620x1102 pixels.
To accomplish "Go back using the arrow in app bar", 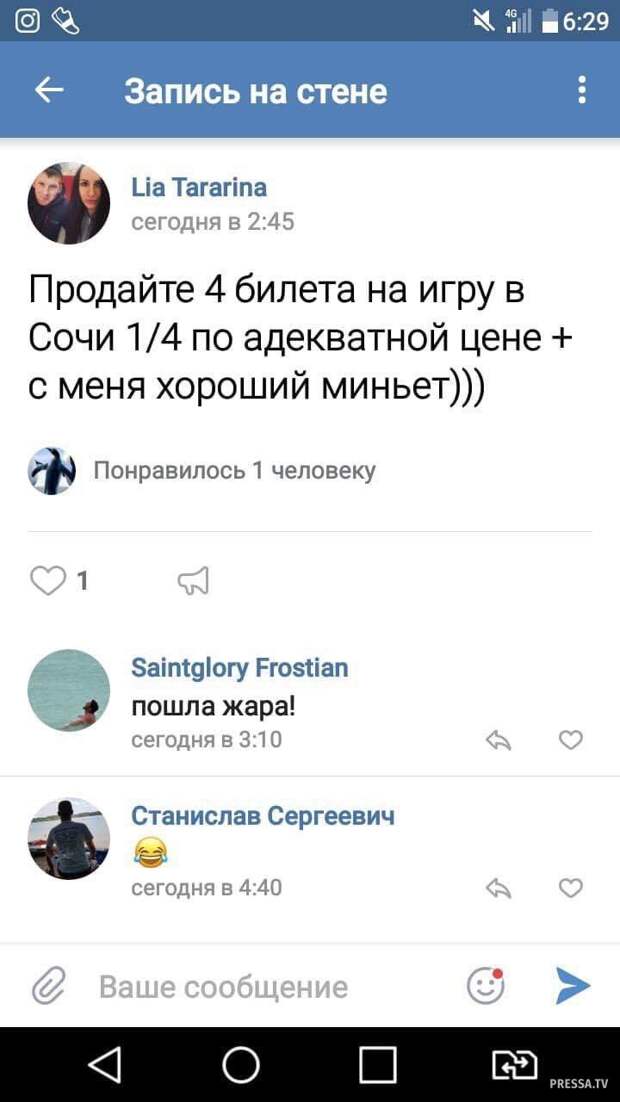I will click(x=49, y=91).
